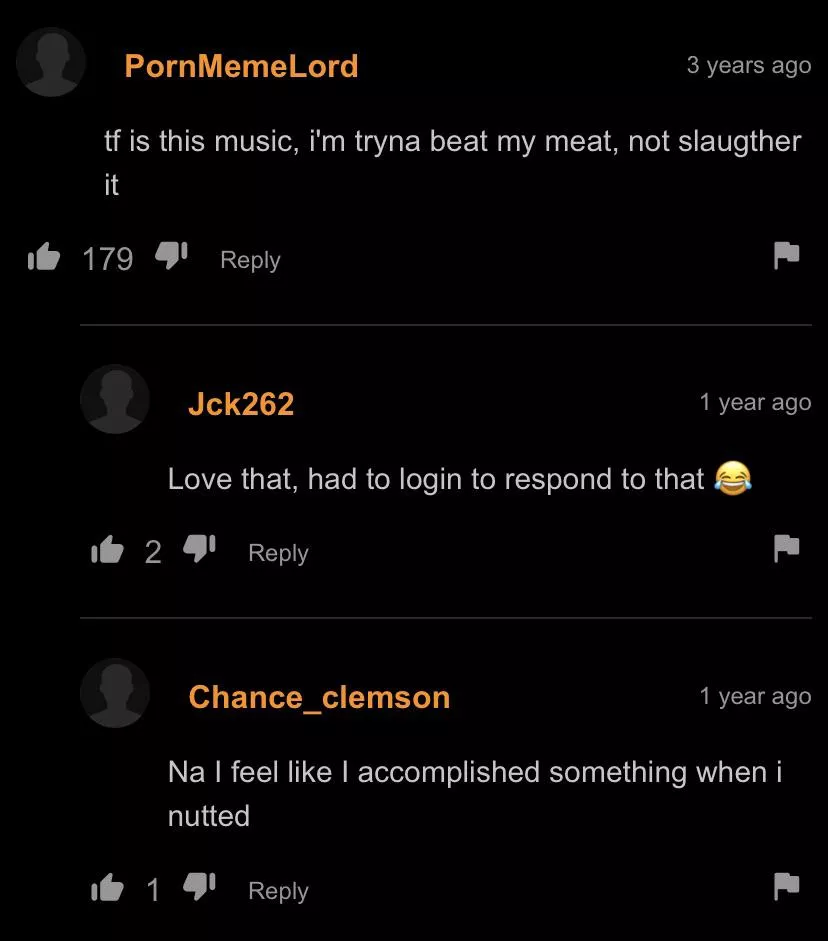Click the '3 years ago' timestamp
Image resolution: width=828 pixels, height=941 pixels.
click(x=748, y=65)
